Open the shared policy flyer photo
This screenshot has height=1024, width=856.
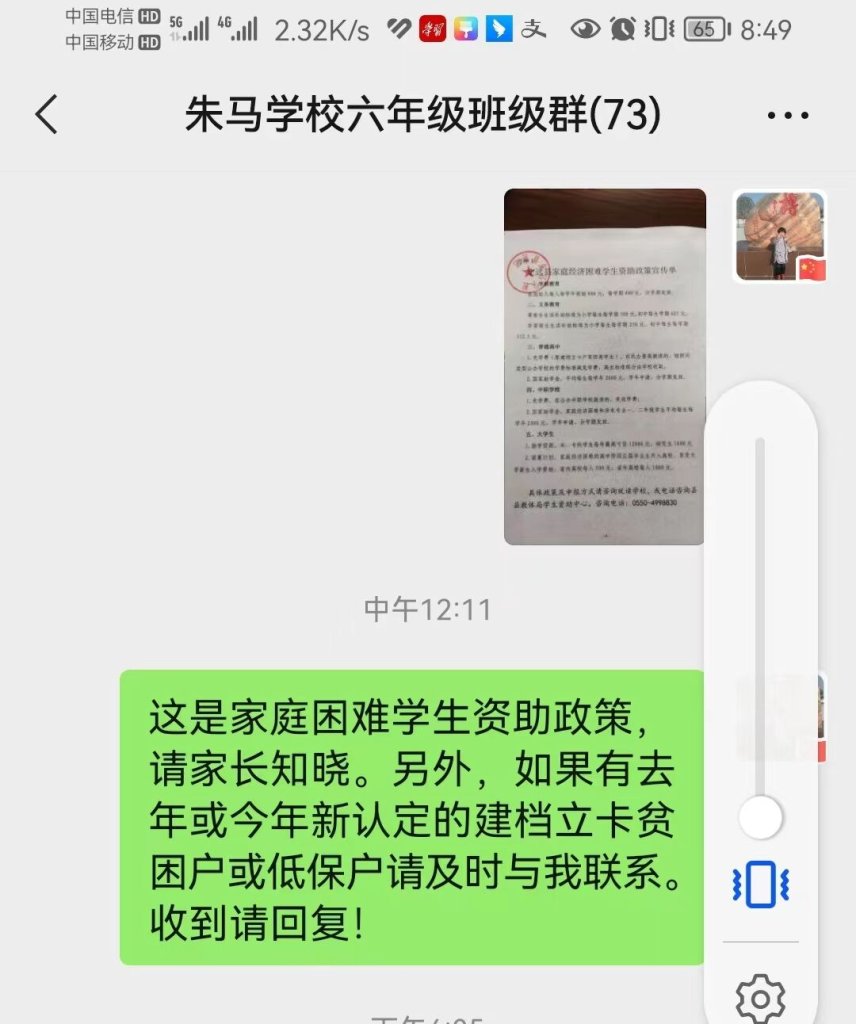pyautogui.click(x=604, y=366)
